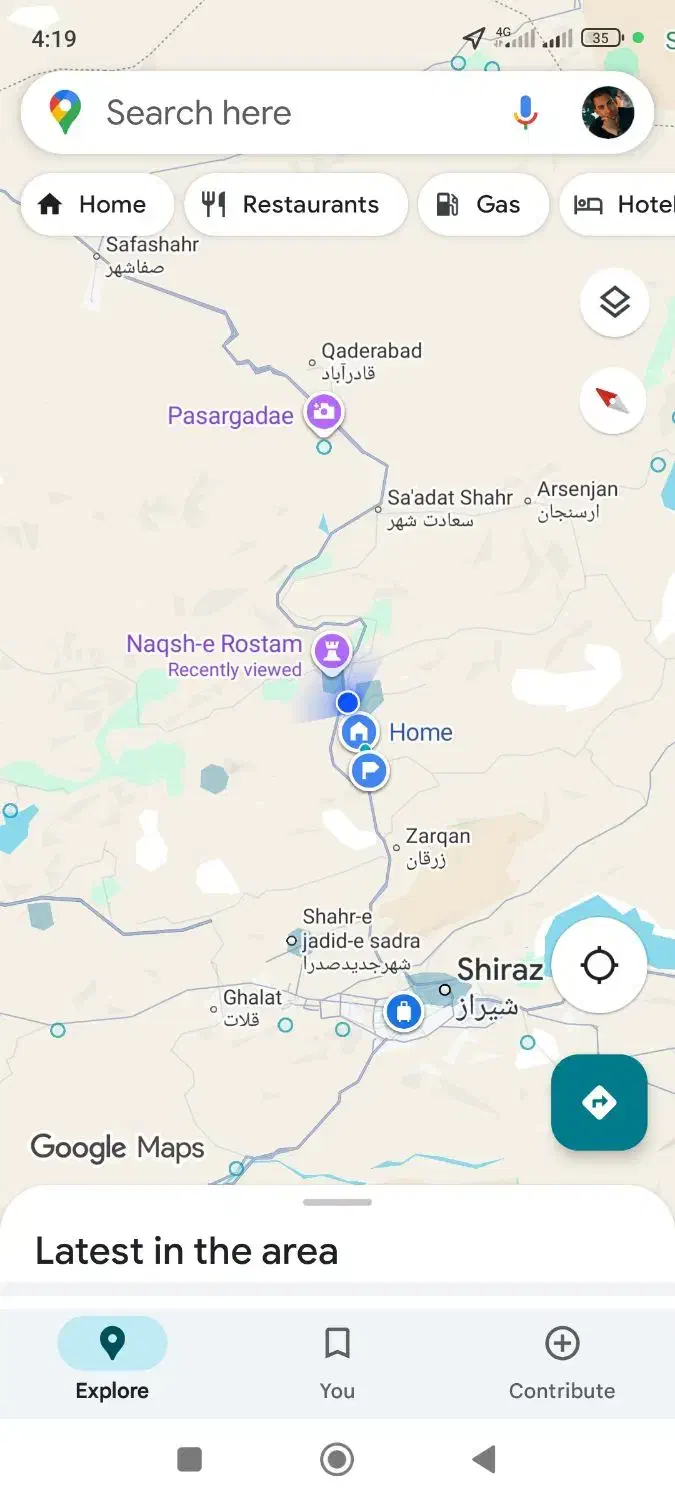Tap the Home pin on the map
Screen dimensions: 675x1500
359,732
